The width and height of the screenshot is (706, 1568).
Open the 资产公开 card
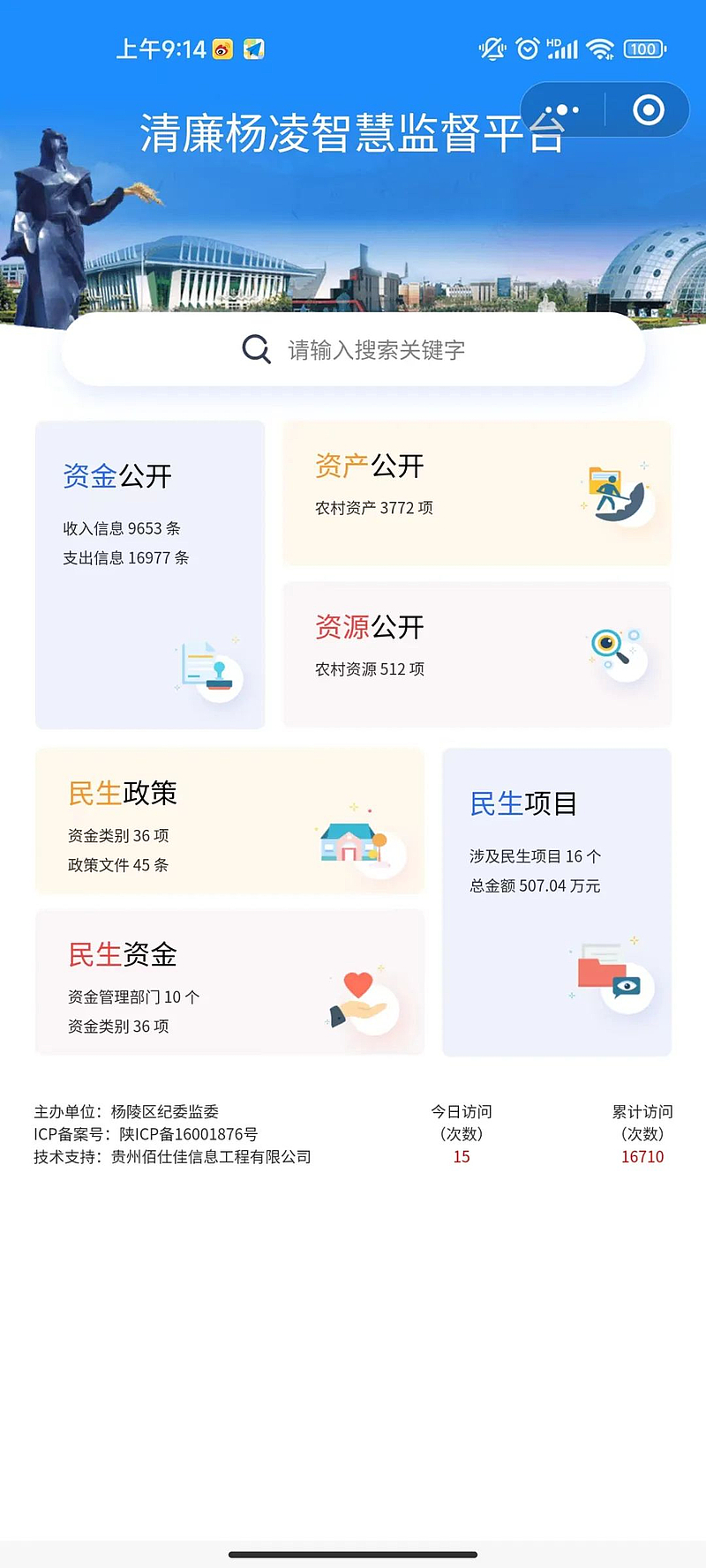(477, 493)
